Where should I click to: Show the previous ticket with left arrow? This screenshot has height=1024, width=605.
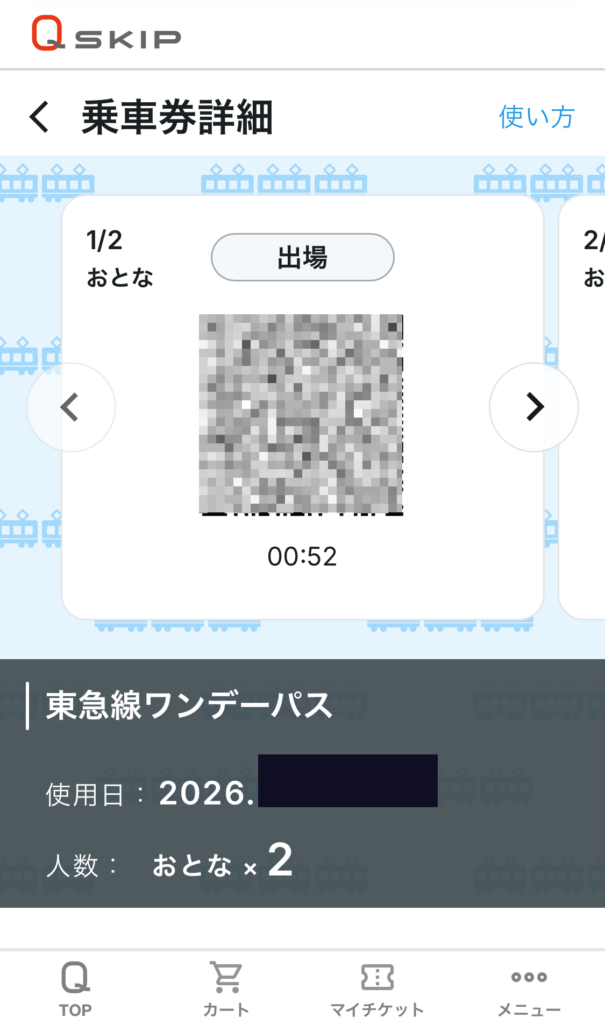70,407
